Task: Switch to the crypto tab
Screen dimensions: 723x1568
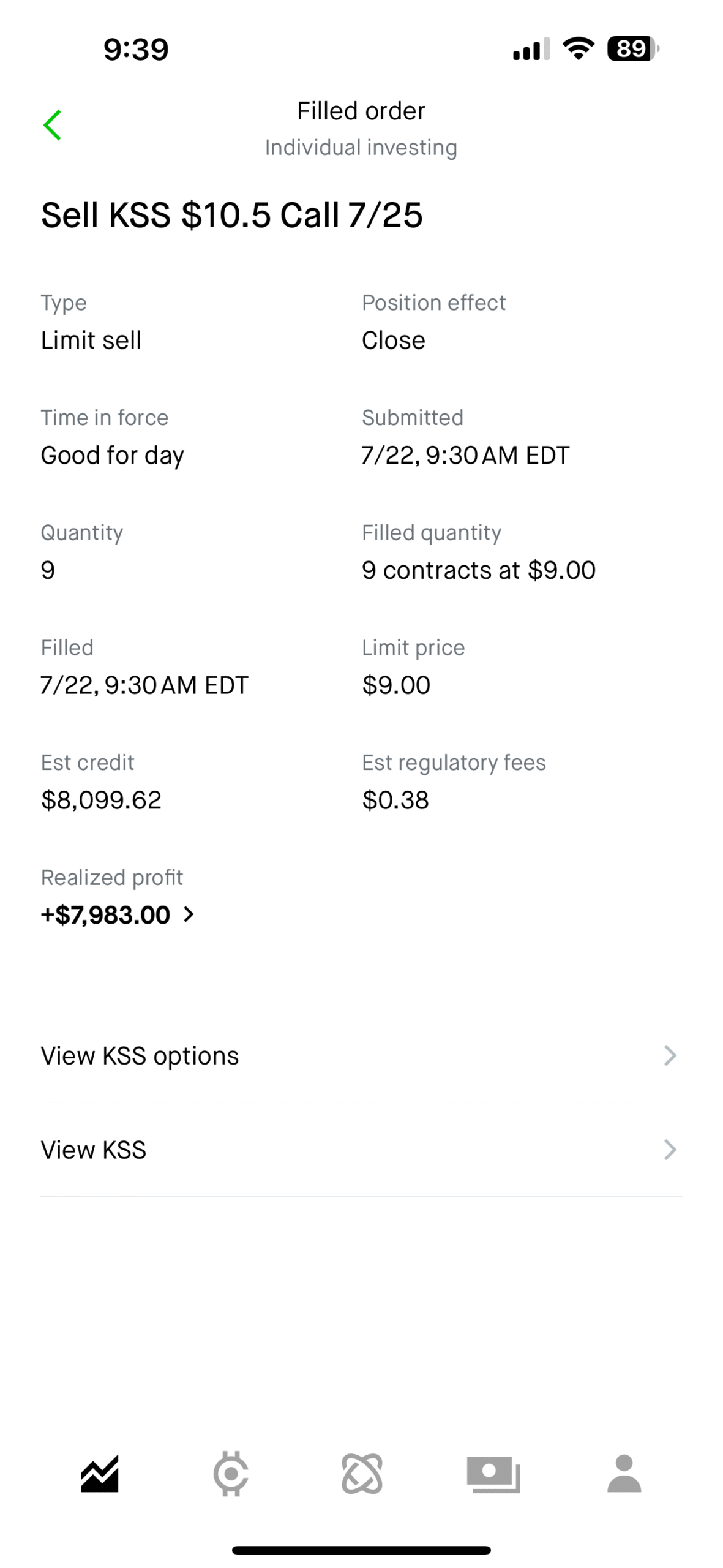Action: [x=231, y=1473]
